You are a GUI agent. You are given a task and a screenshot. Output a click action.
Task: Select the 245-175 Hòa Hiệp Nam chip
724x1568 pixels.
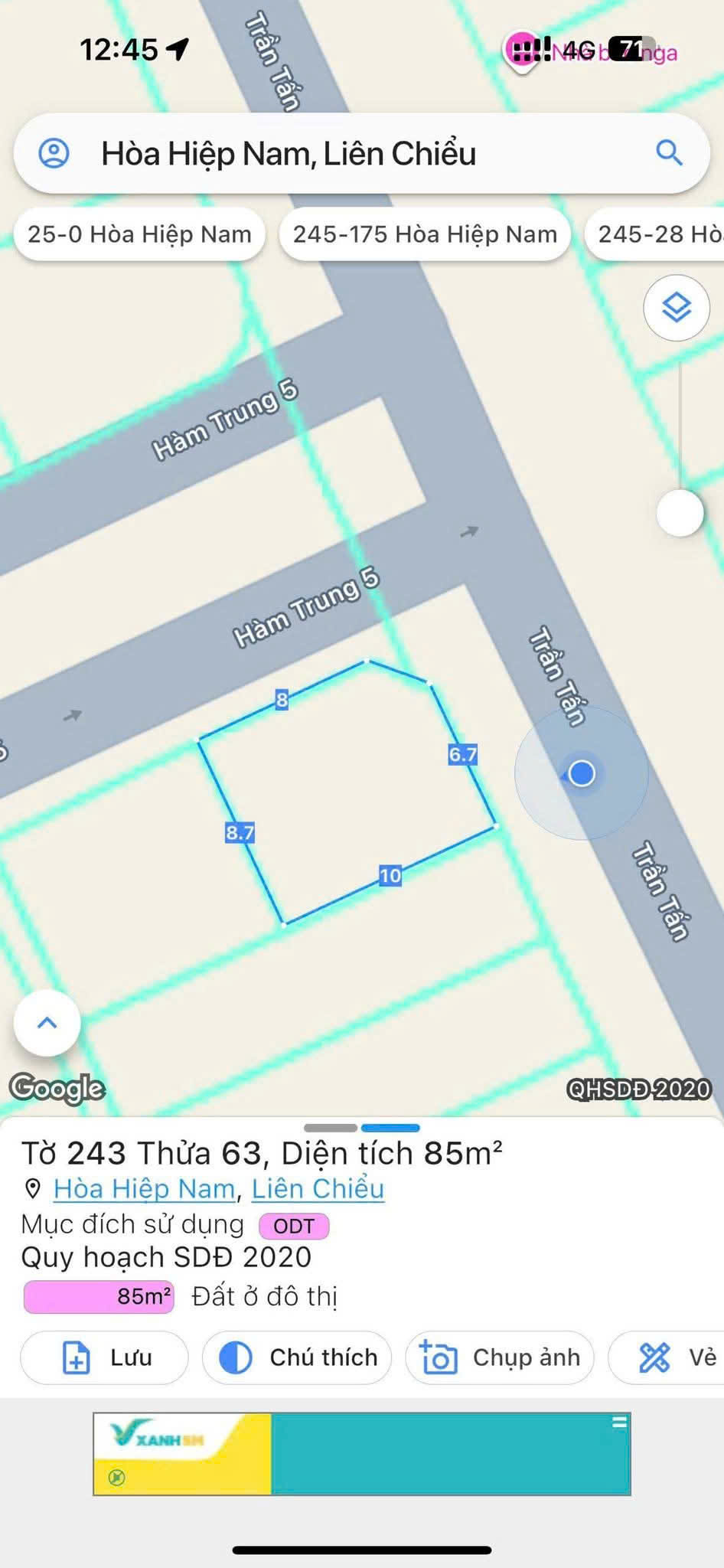[x=425, y=234]
